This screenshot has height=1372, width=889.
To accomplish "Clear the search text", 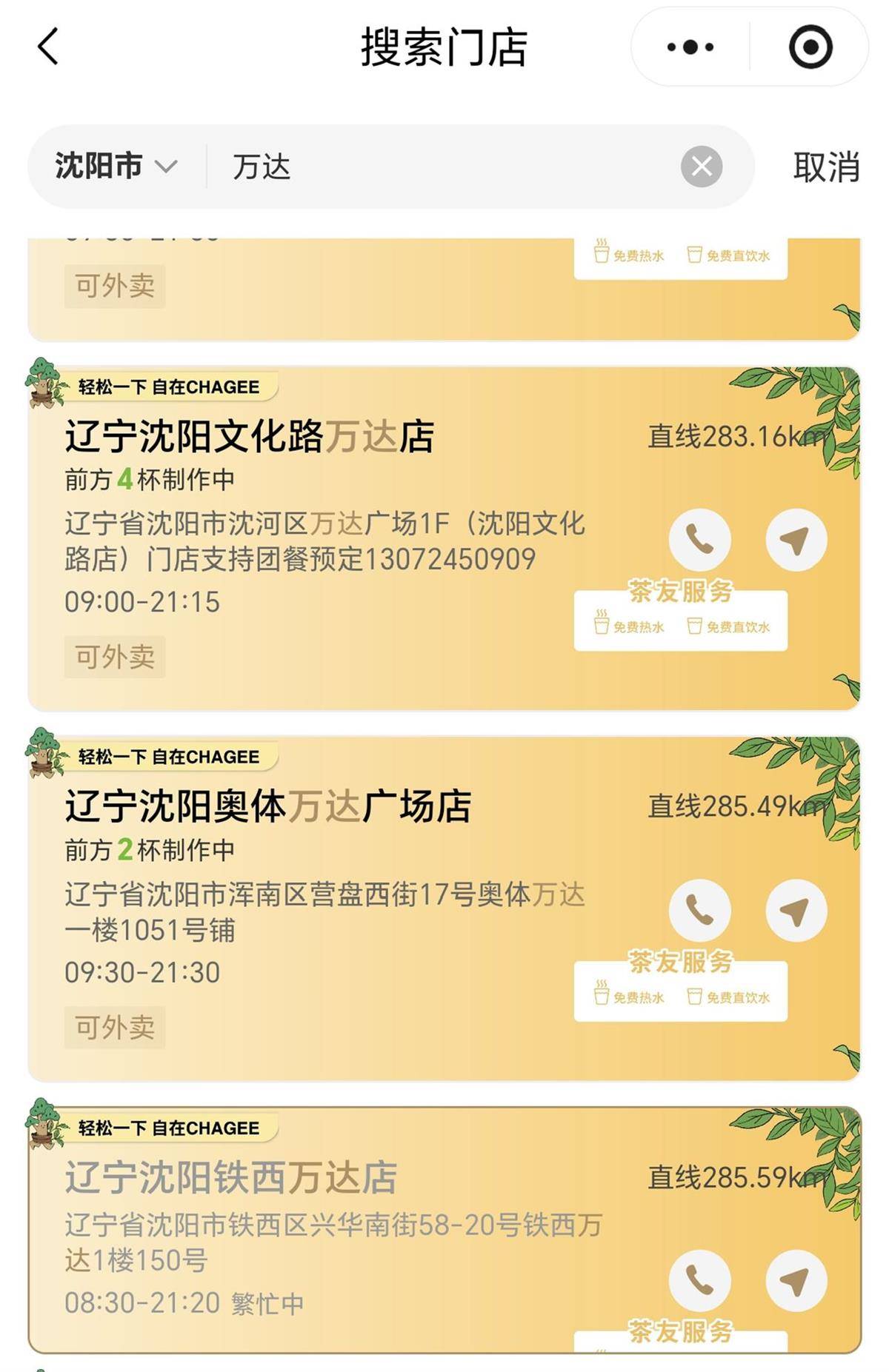I will click(x=701, y=167).
